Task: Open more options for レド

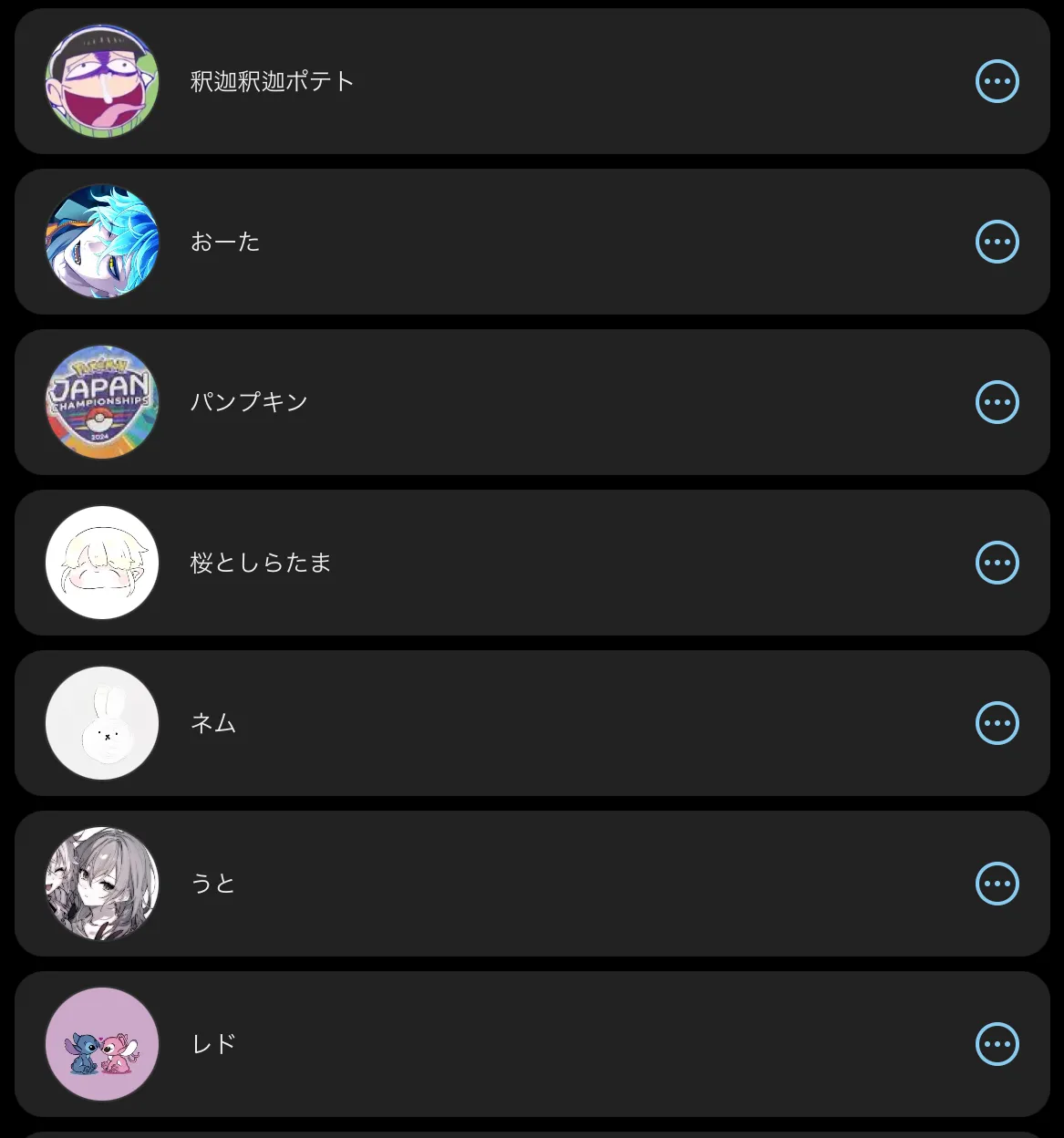Action: (997, 1044)
